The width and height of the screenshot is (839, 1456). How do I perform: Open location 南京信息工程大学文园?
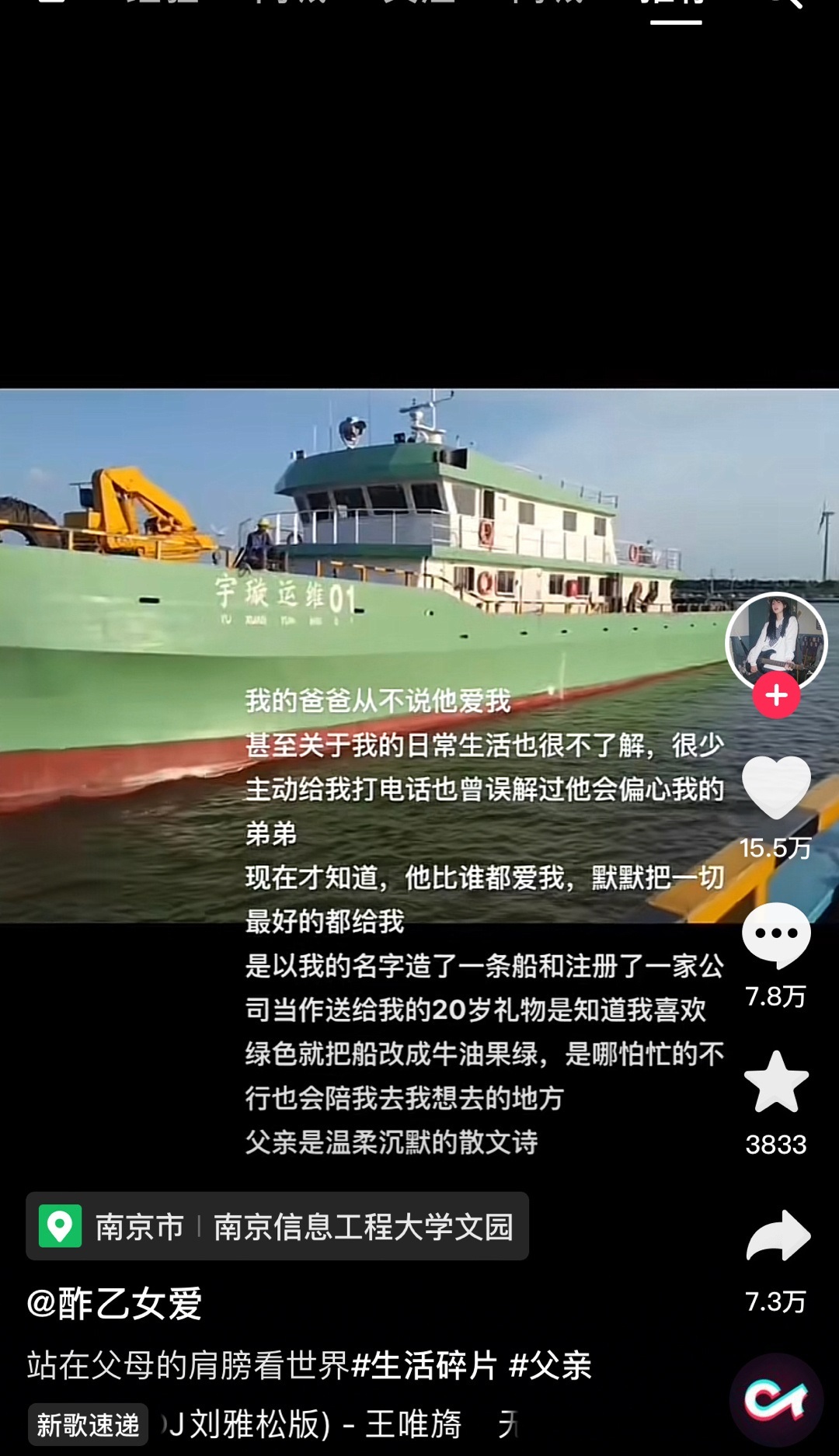[362, 1227]
